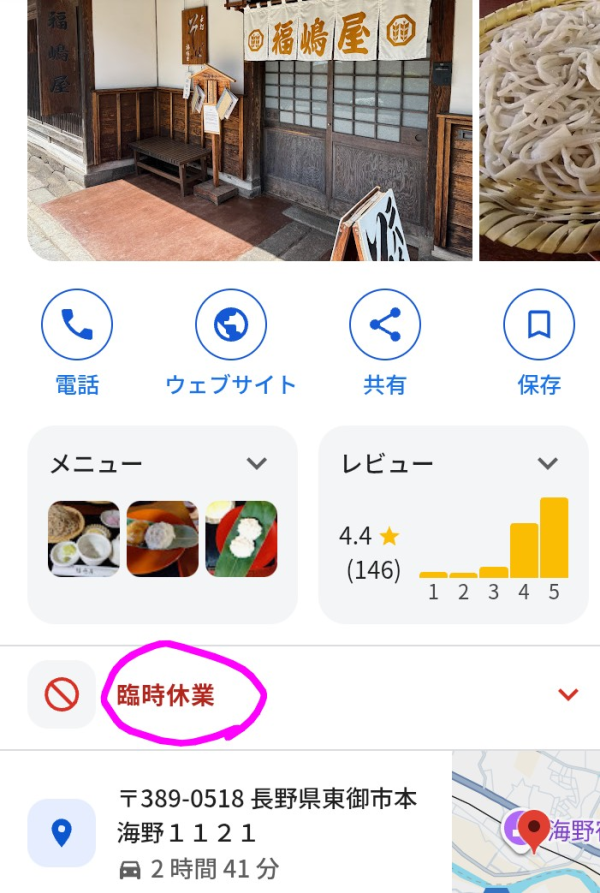The image size is (600, 893).
Task: Open the red plate menu photo
Action: click(x=241, y=539)
